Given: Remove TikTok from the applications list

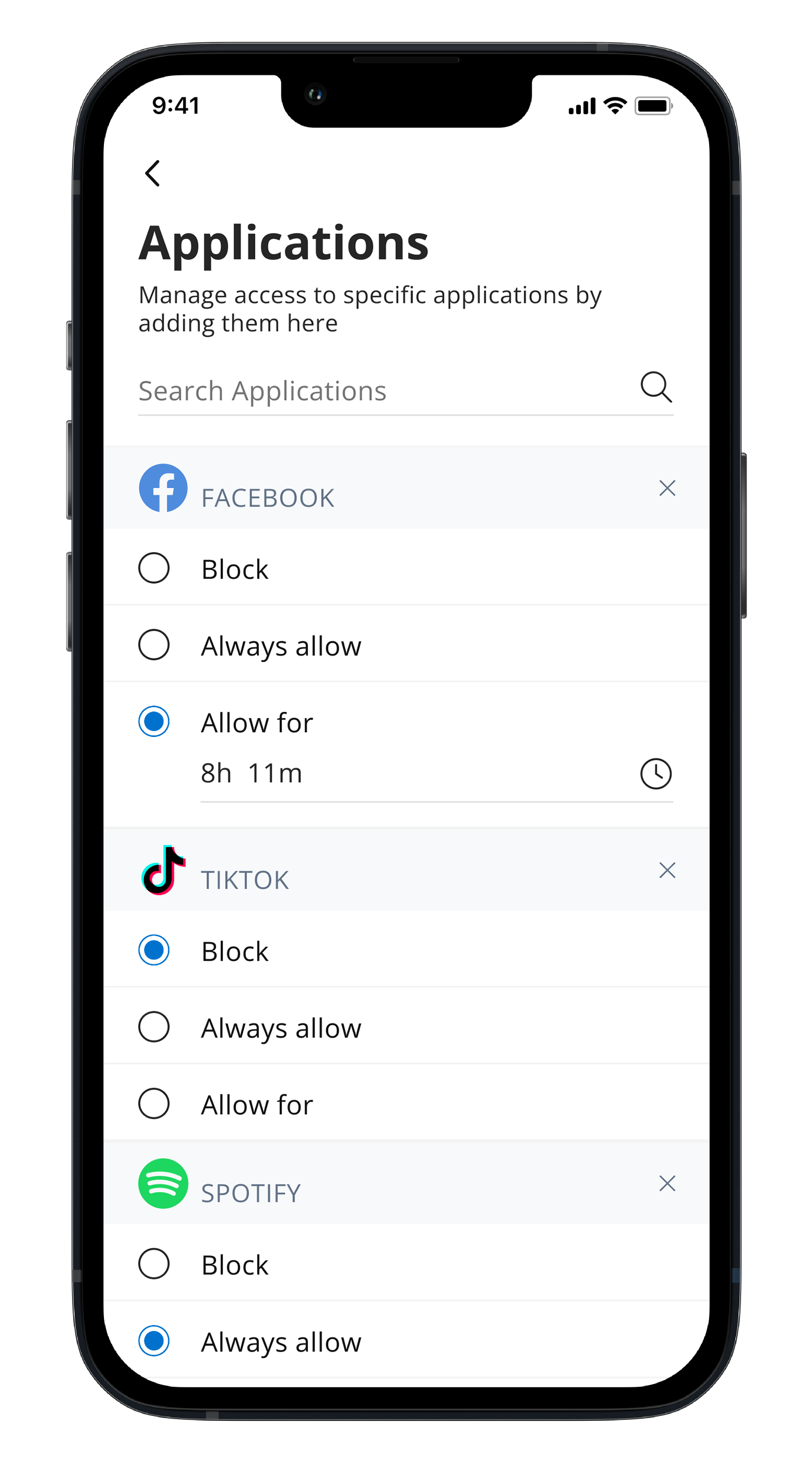Looking at the screenshot, I should (x=667, y=870).
